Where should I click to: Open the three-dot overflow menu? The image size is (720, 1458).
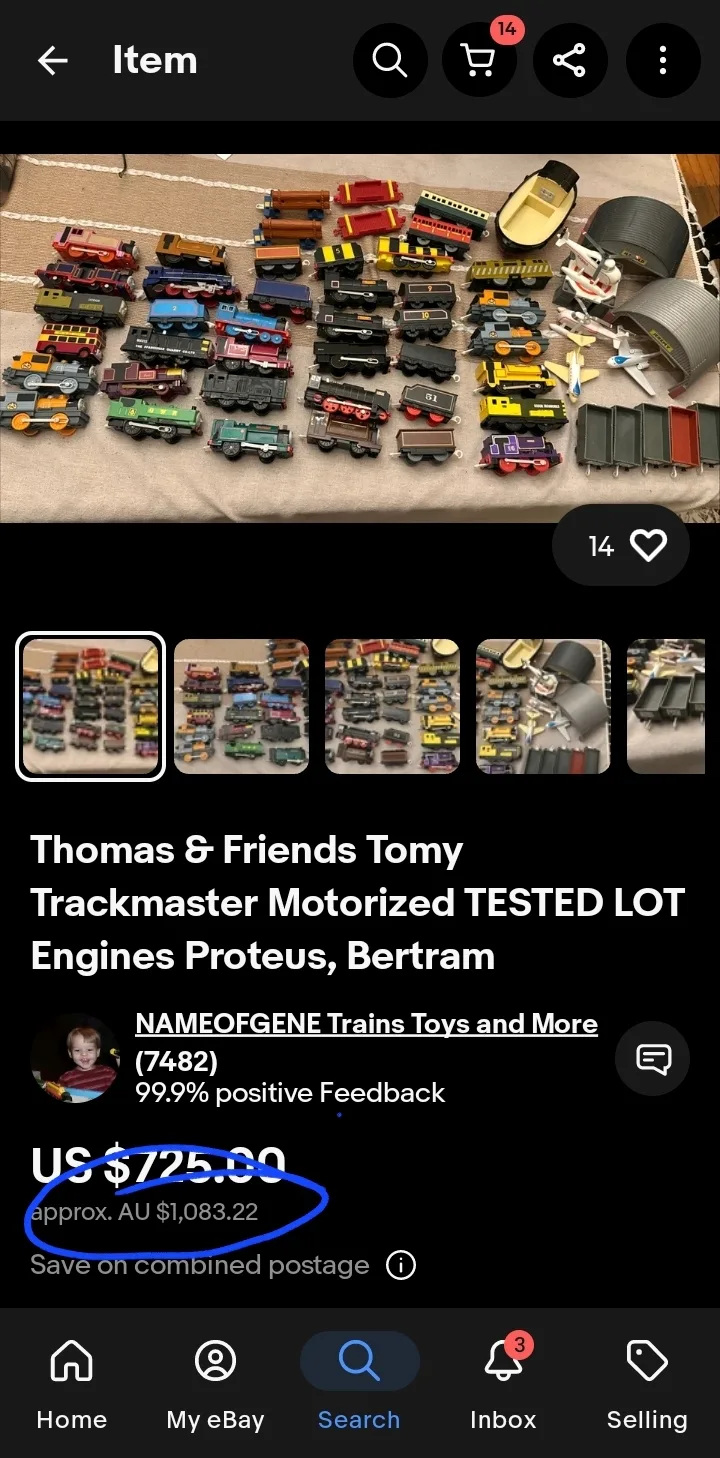[662, 61]
